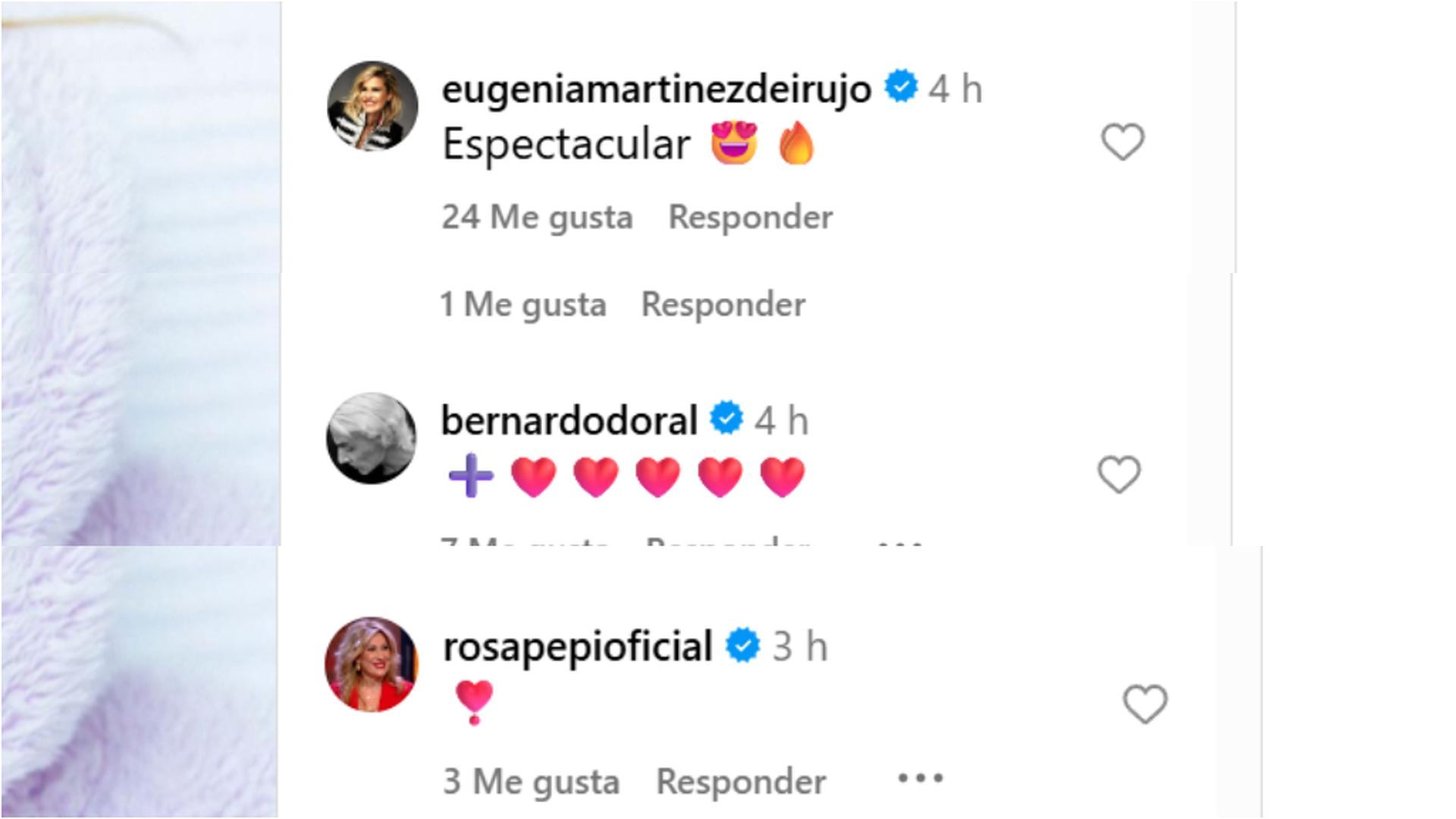View likes on the 24 Me gusta comment
The width and height of the screenshot is (1456, 819).
537,218
